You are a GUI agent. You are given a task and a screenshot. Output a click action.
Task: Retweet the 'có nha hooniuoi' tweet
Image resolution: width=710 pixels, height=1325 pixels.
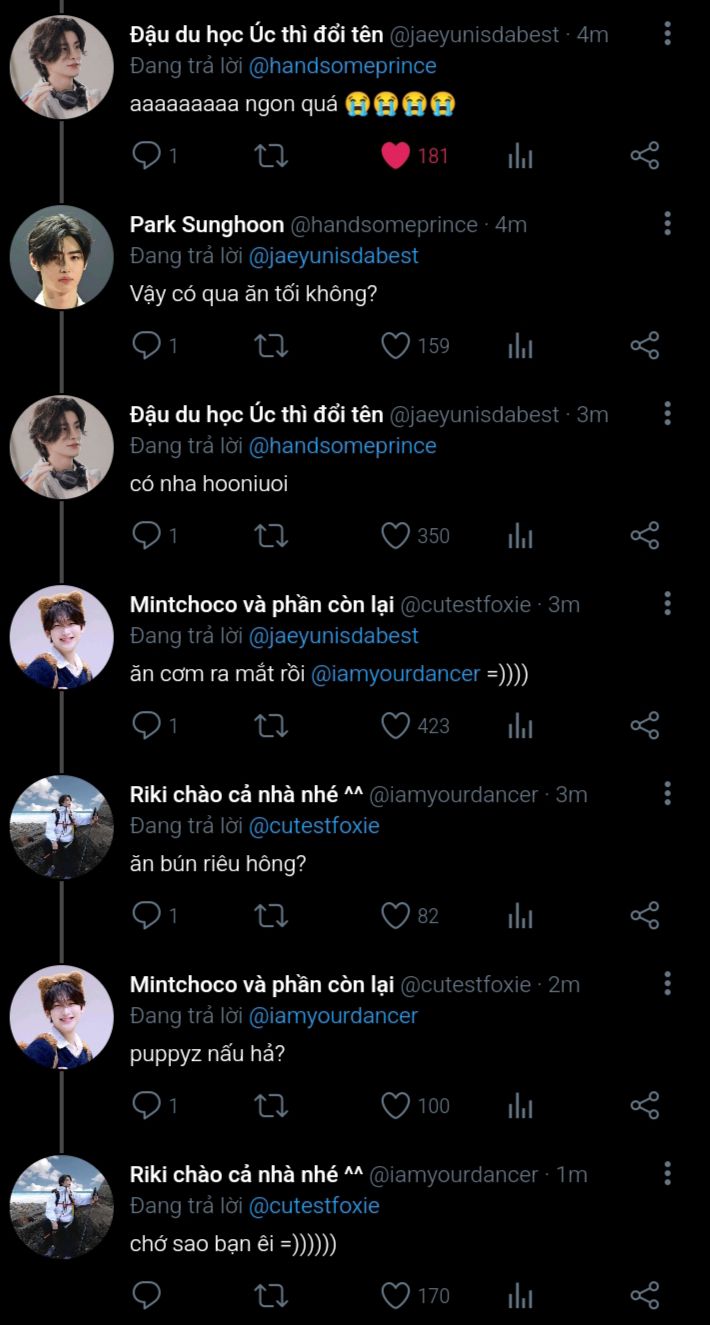[271, 536]
